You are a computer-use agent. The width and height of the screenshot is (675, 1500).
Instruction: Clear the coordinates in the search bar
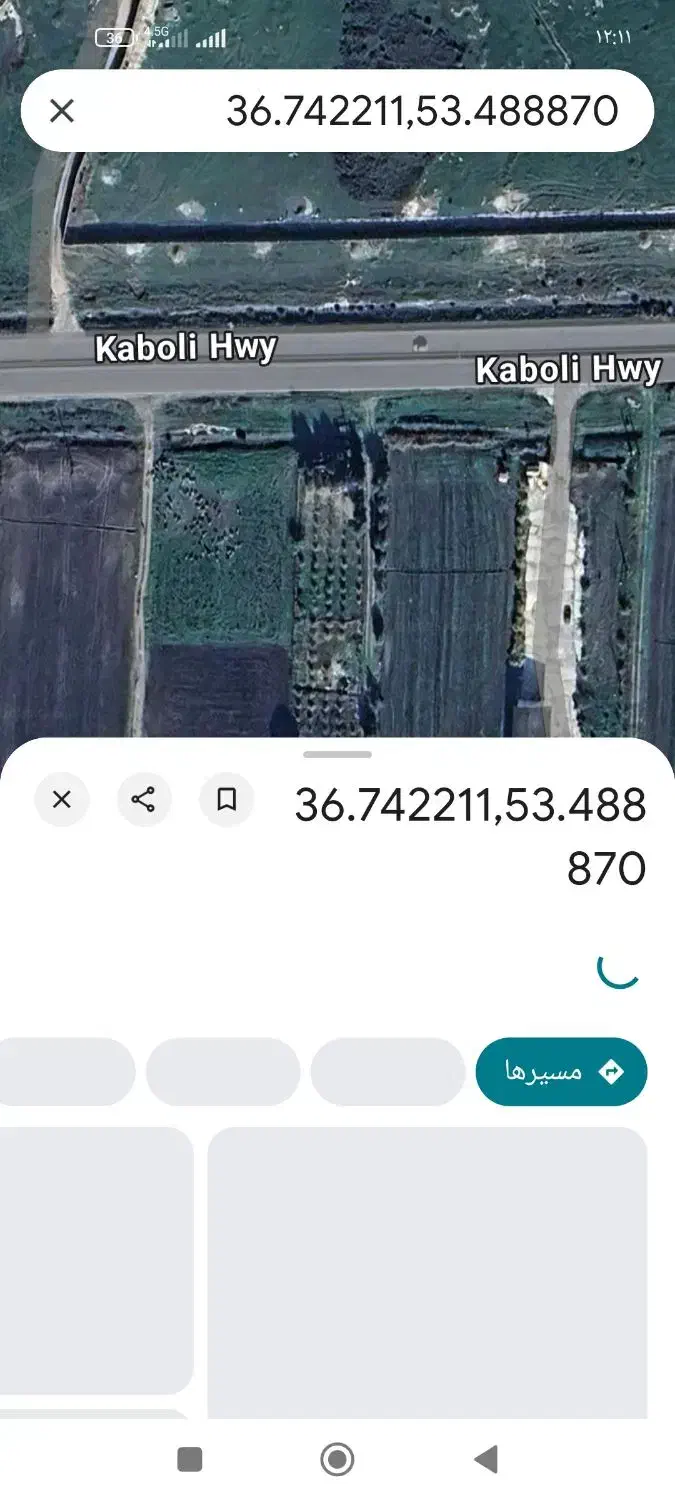(62, 111)
